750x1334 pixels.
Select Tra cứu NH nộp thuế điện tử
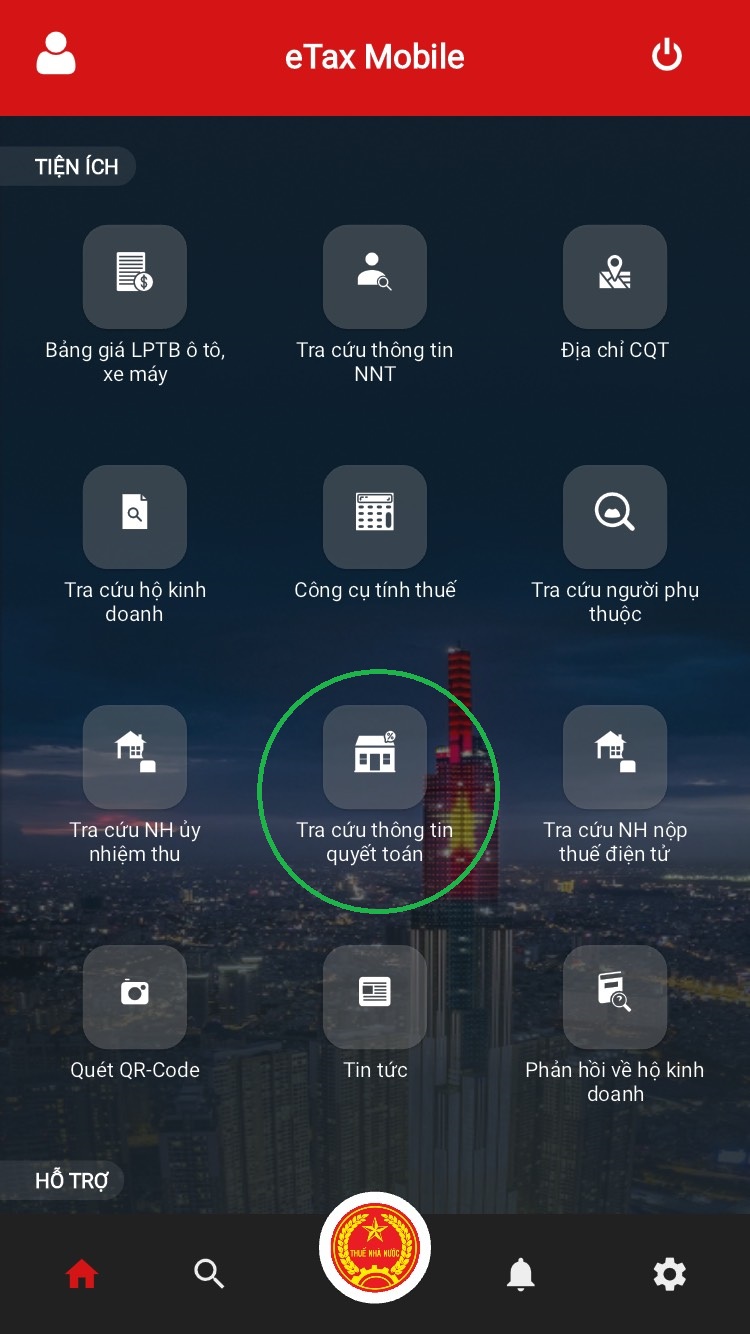(x=615, y=757)
